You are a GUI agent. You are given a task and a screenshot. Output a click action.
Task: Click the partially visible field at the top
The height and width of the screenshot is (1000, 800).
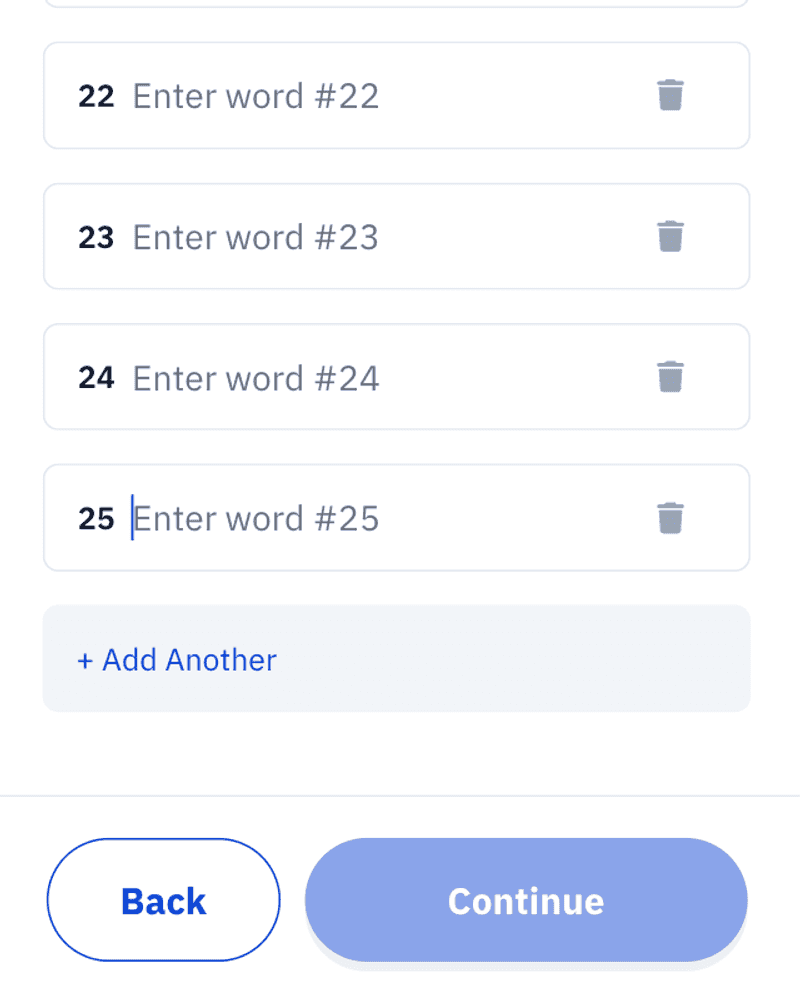(396, 5)
